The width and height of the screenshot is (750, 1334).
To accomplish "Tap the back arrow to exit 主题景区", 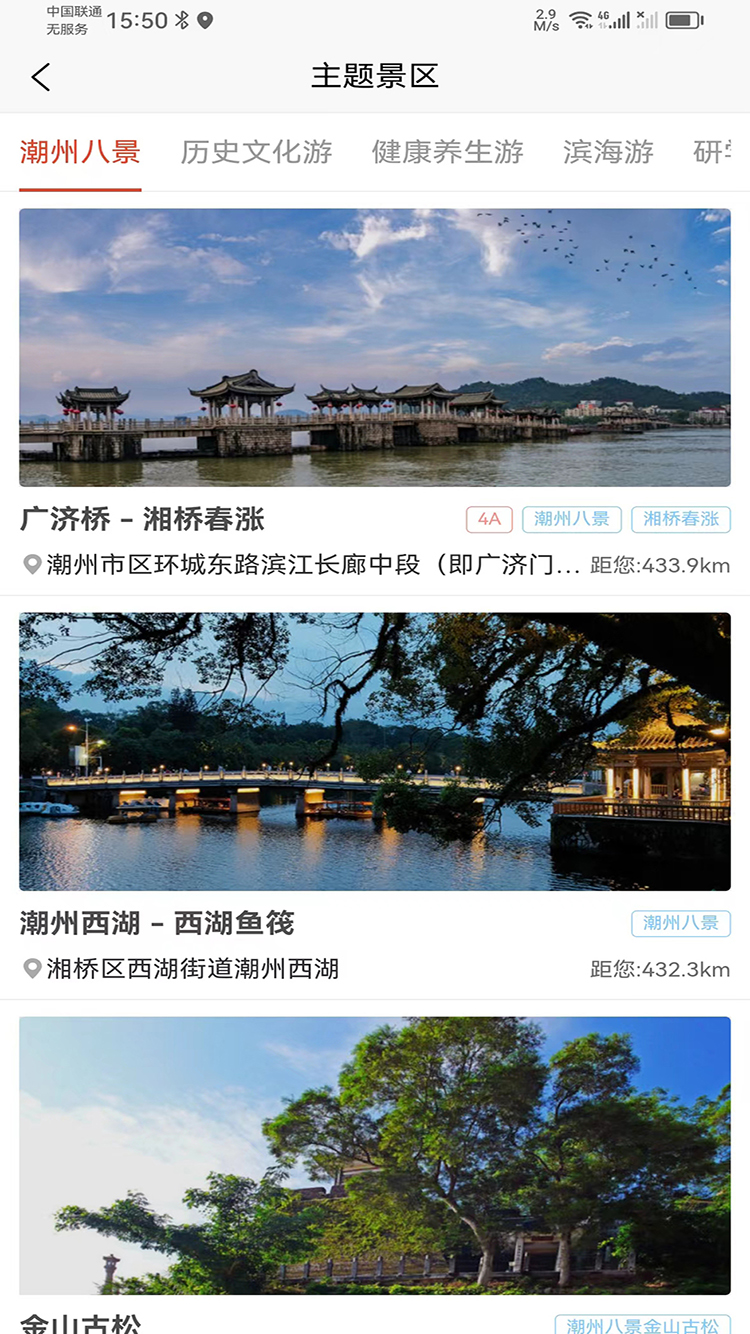I will 40,76.
